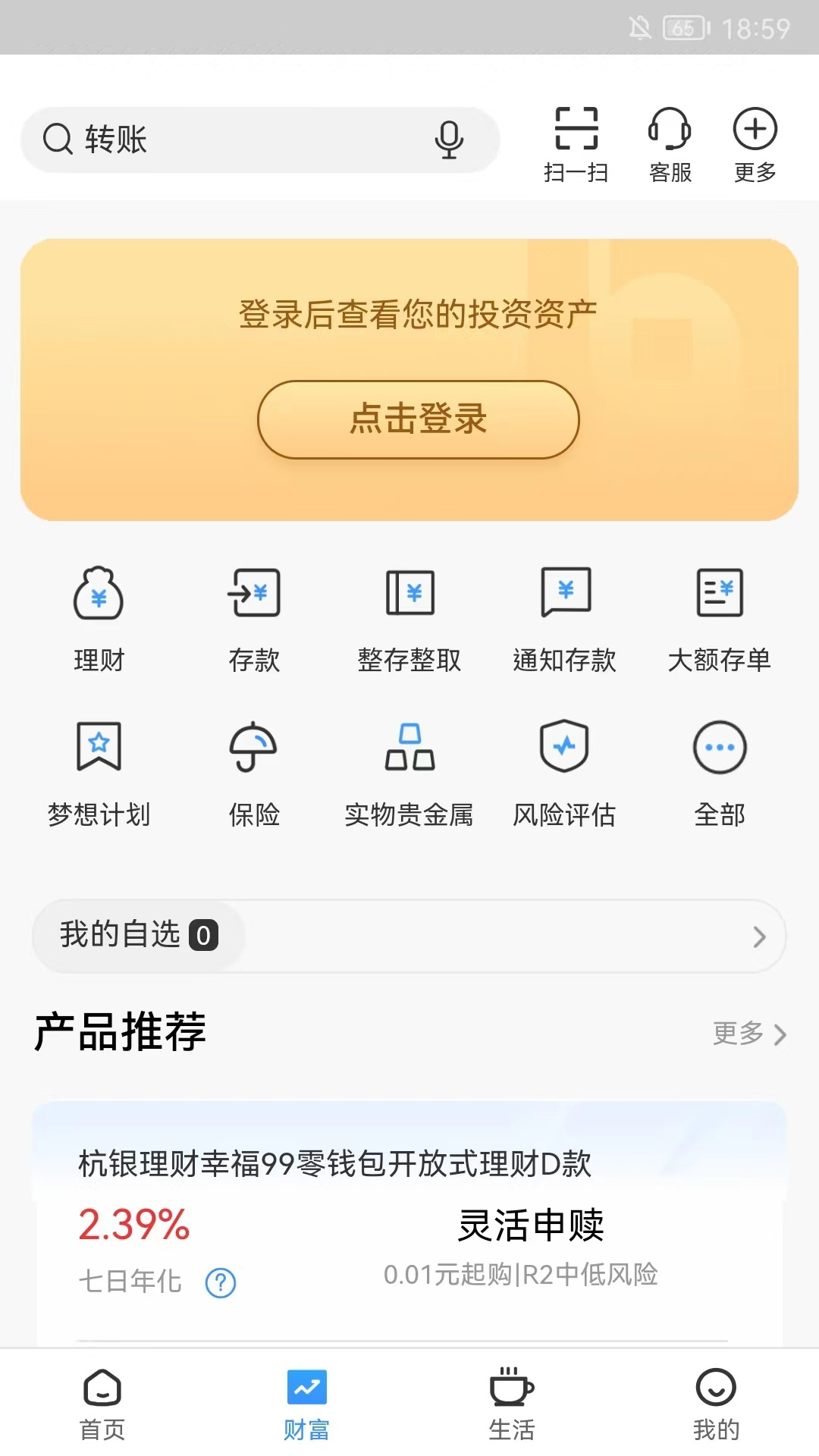Viewport: 819px width, 1456px height.
Task: Open 扫一扫 scanner
Action: [x=576, y=144]
